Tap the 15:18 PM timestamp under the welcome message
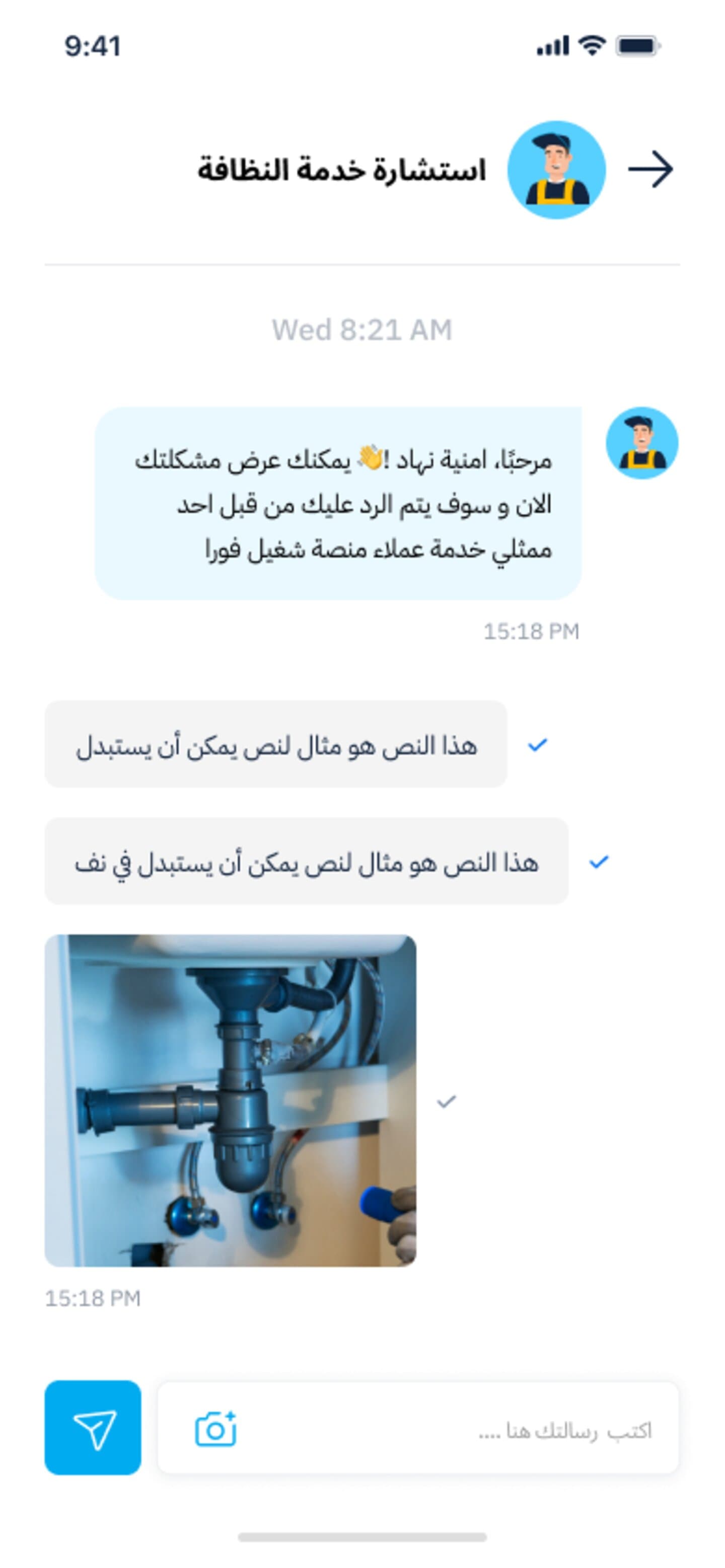Viewport: 725px width, 1568px height. click(532, 631)
